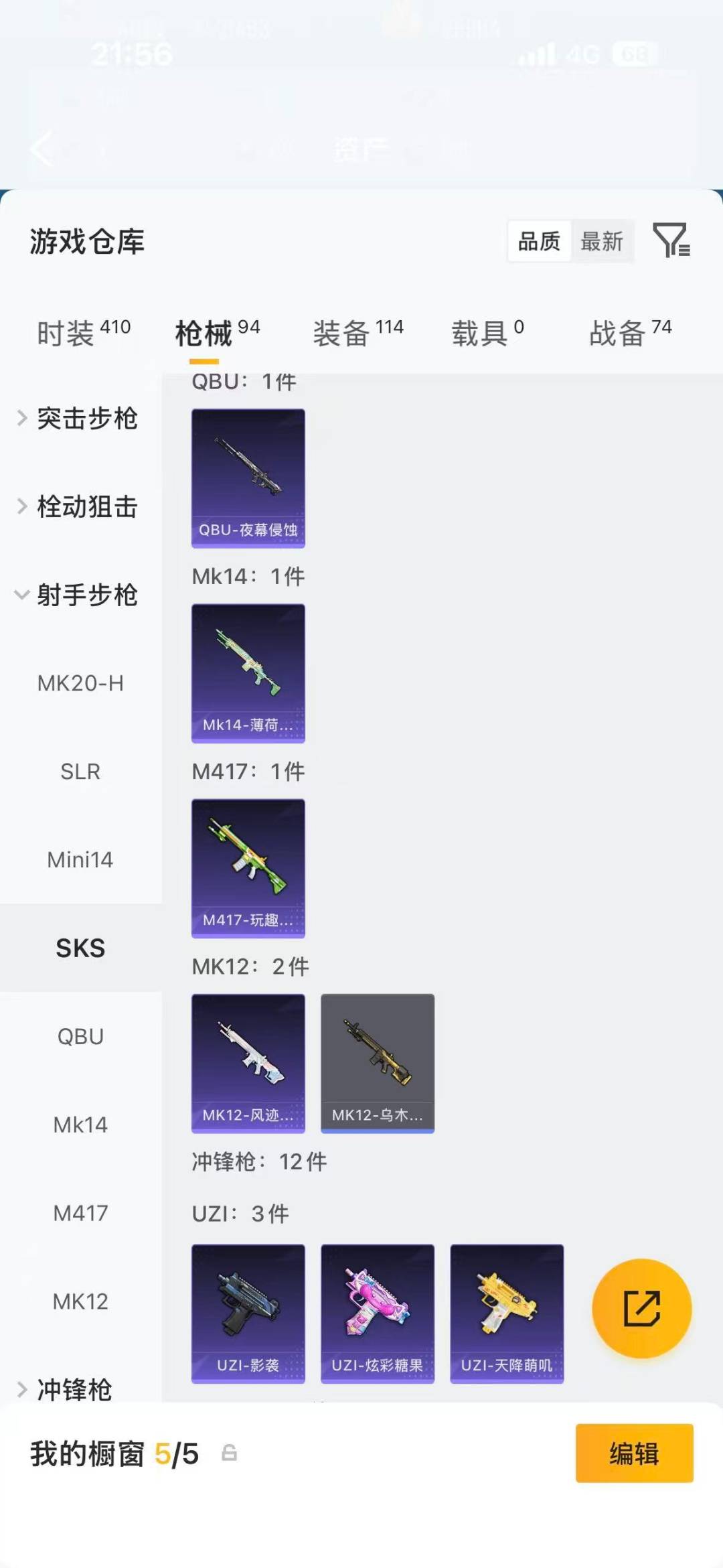Toggle sorting to 品质

(x=540, y=242)
